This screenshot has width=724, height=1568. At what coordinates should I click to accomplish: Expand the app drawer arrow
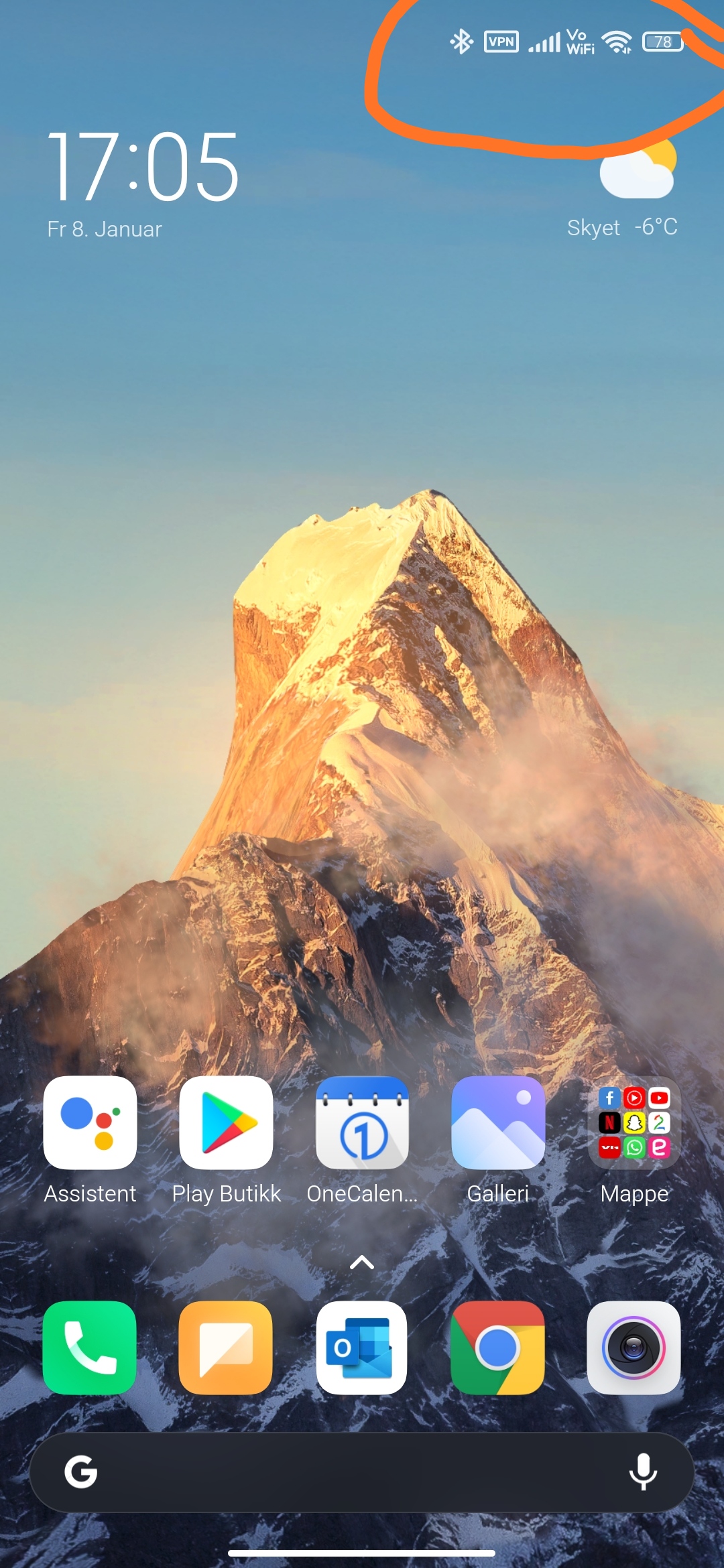coord(362,1262)
